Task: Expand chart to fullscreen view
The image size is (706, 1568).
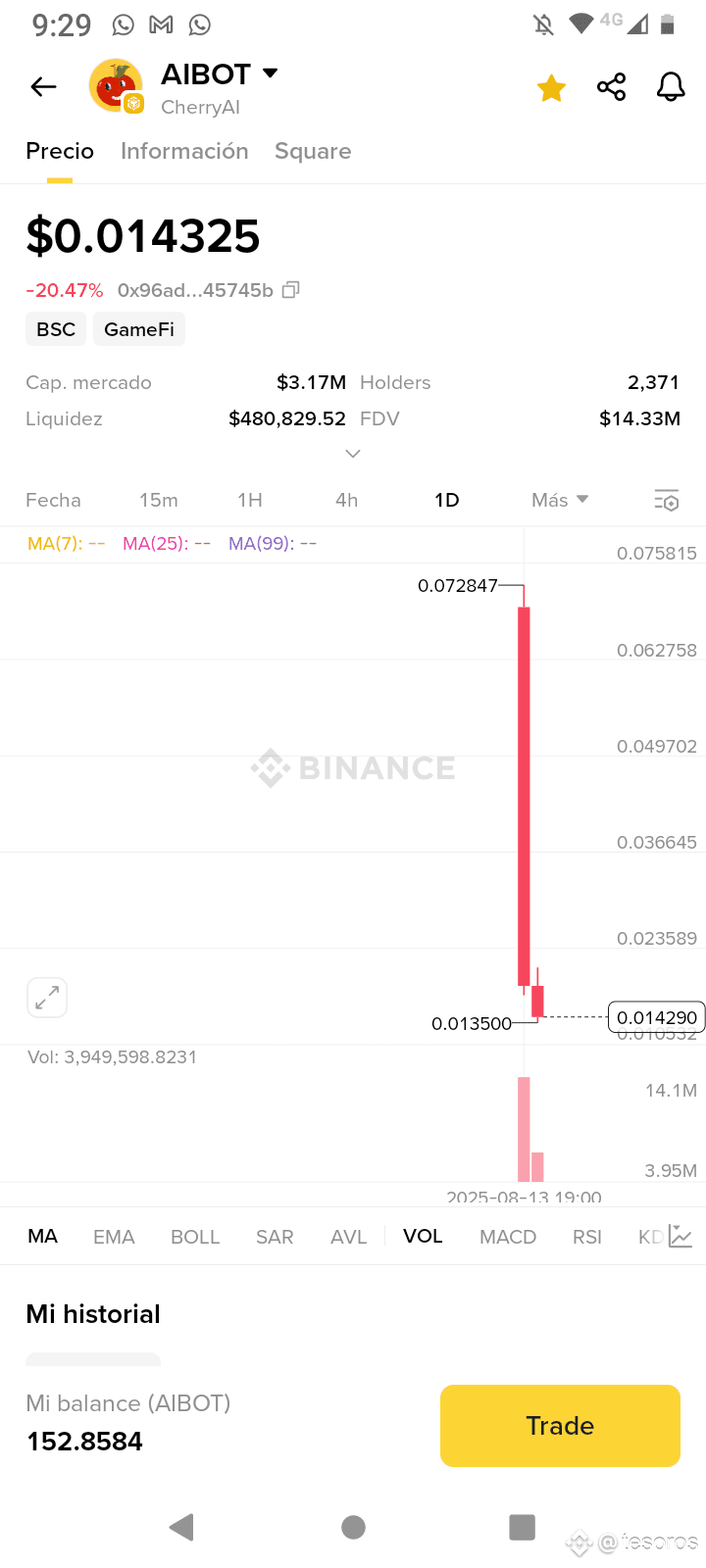Action: (47, 997)
